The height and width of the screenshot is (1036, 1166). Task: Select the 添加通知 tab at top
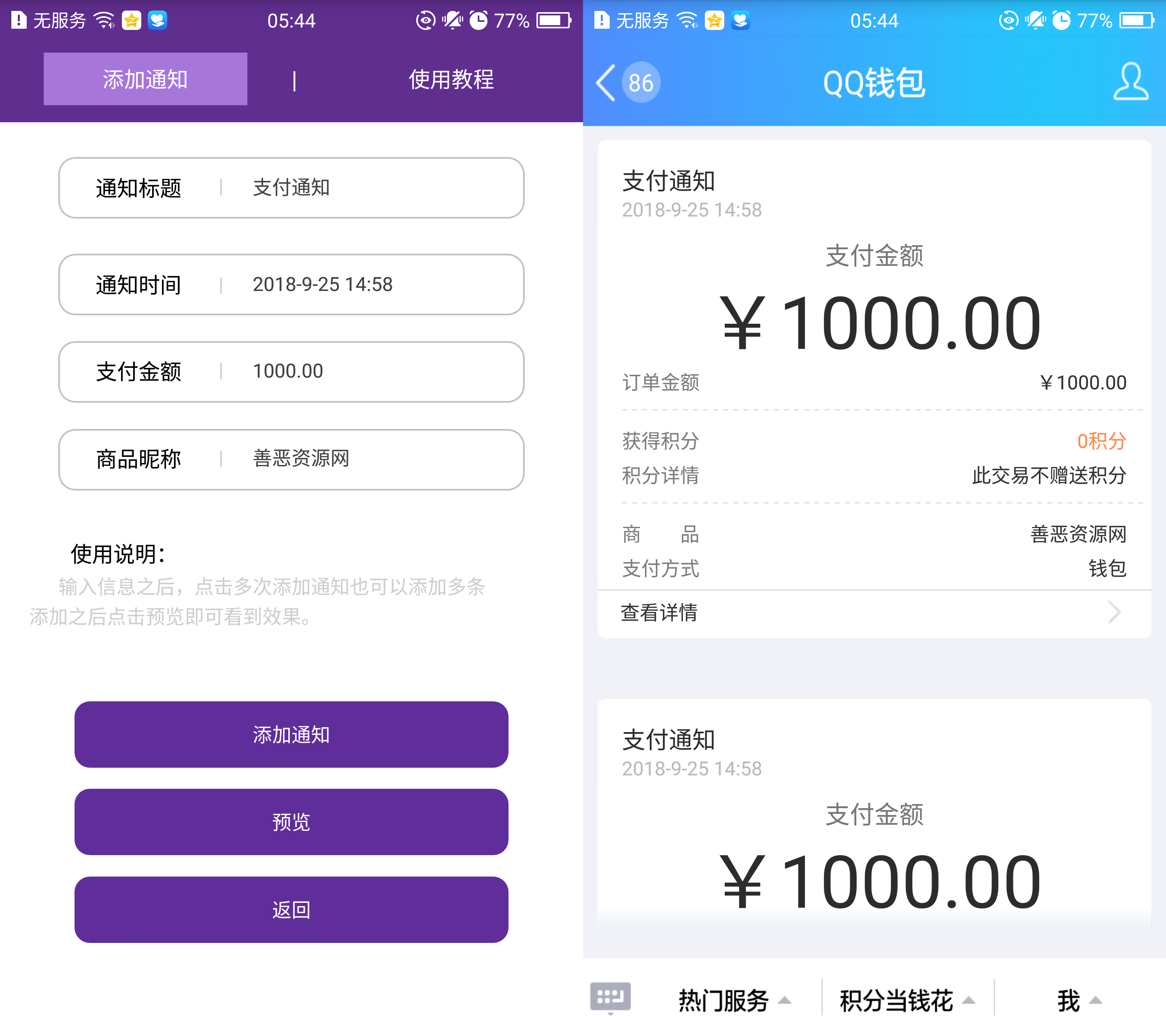(x=145, y=79)
